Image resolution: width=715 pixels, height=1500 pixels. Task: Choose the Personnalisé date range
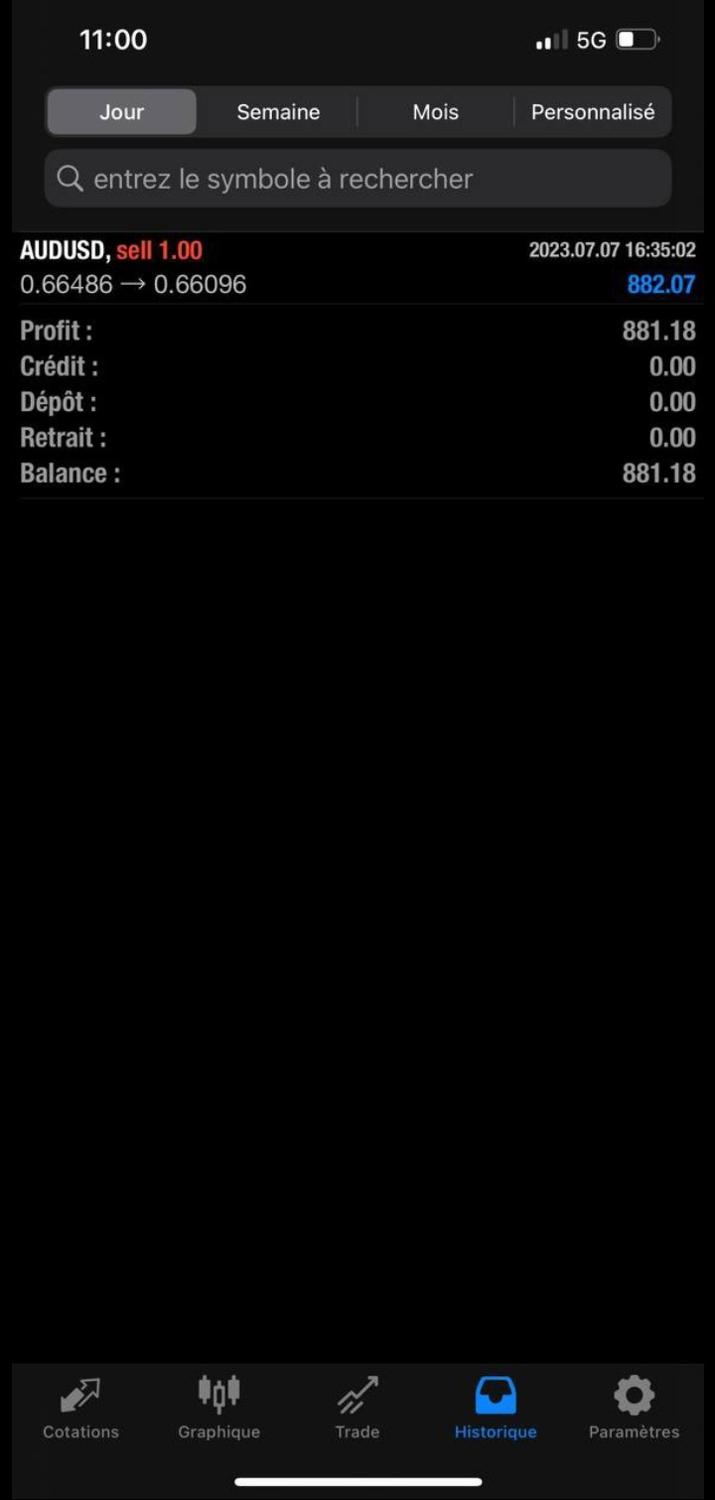592,112
